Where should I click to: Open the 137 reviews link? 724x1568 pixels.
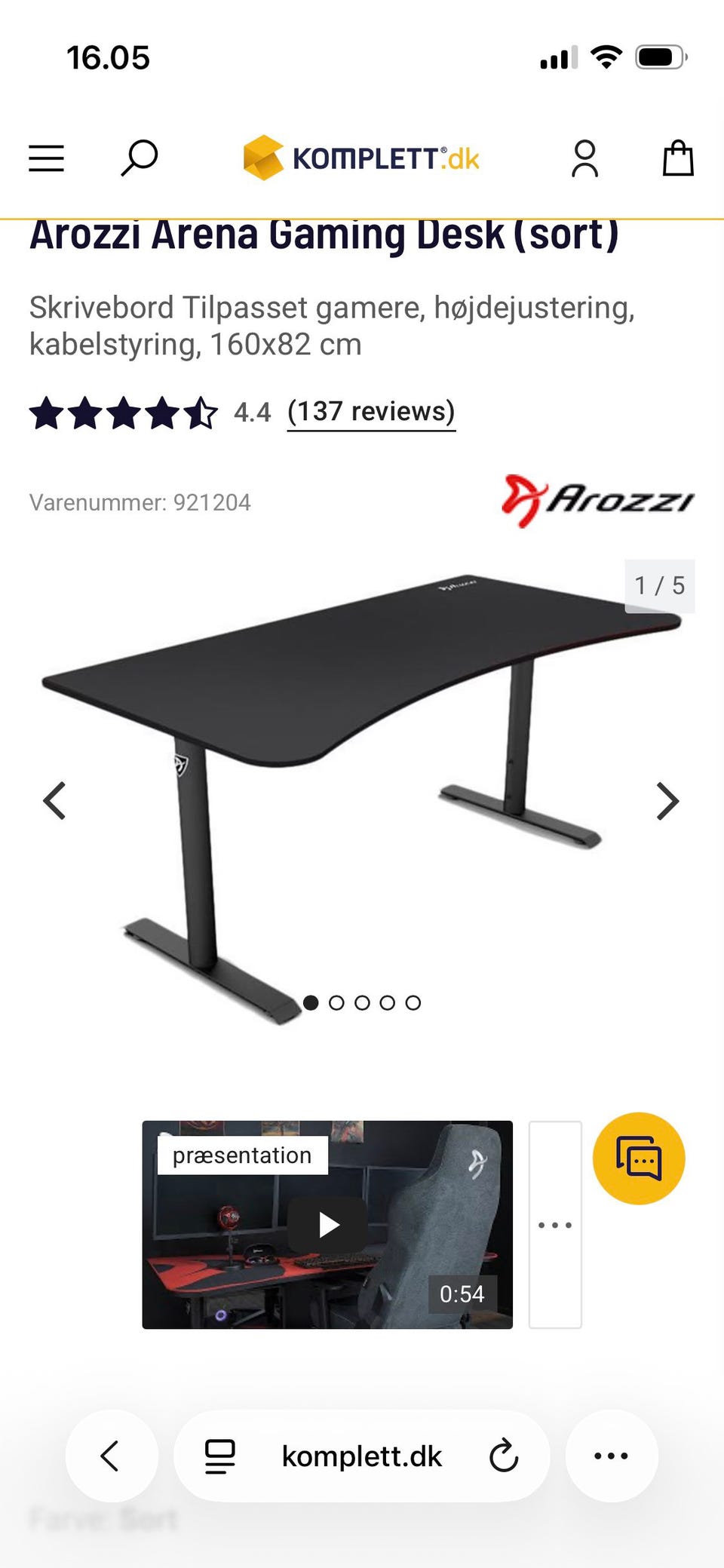tap(371, 412)
